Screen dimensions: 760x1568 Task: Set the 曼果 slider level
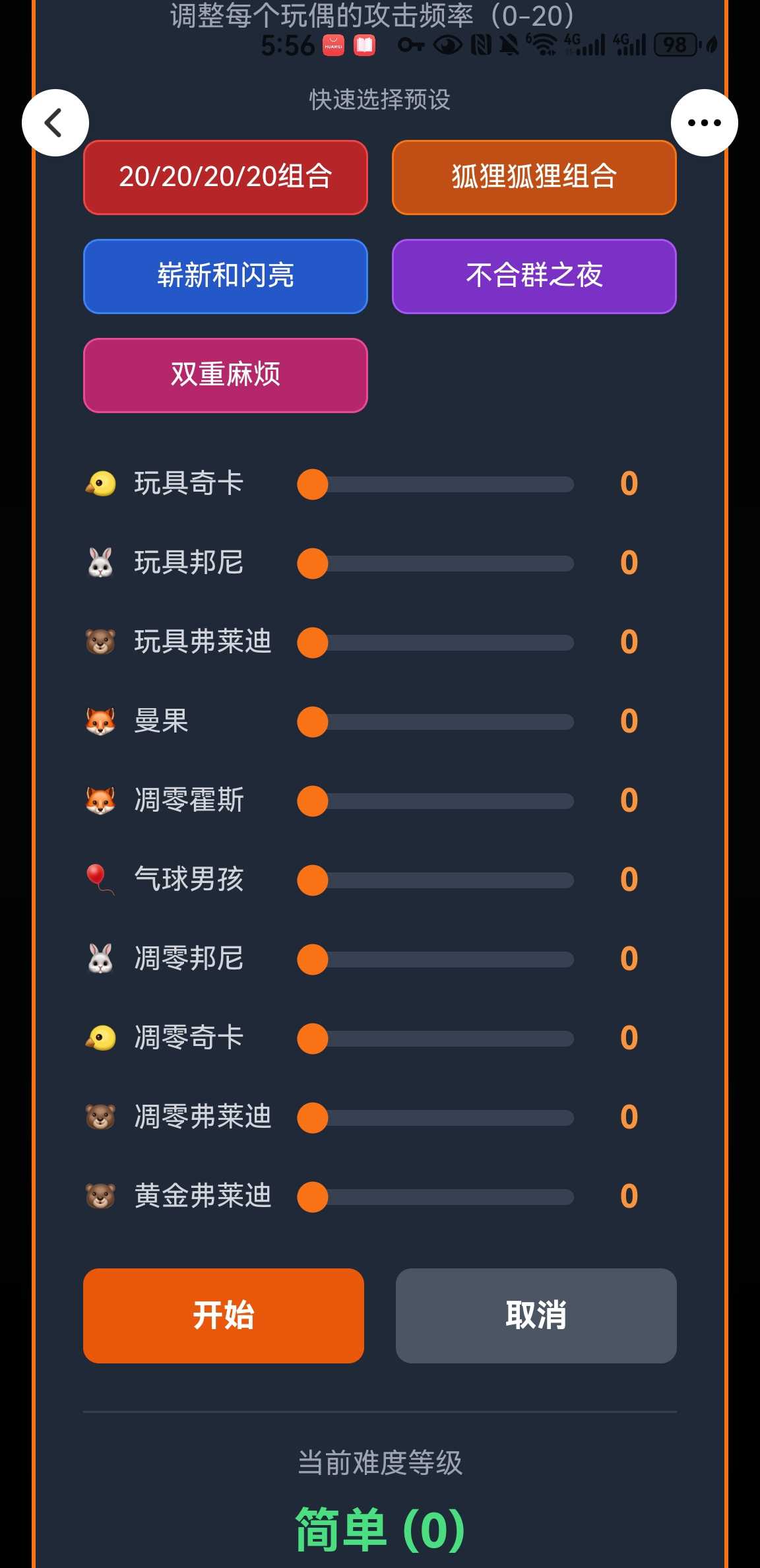click(435, 722)
